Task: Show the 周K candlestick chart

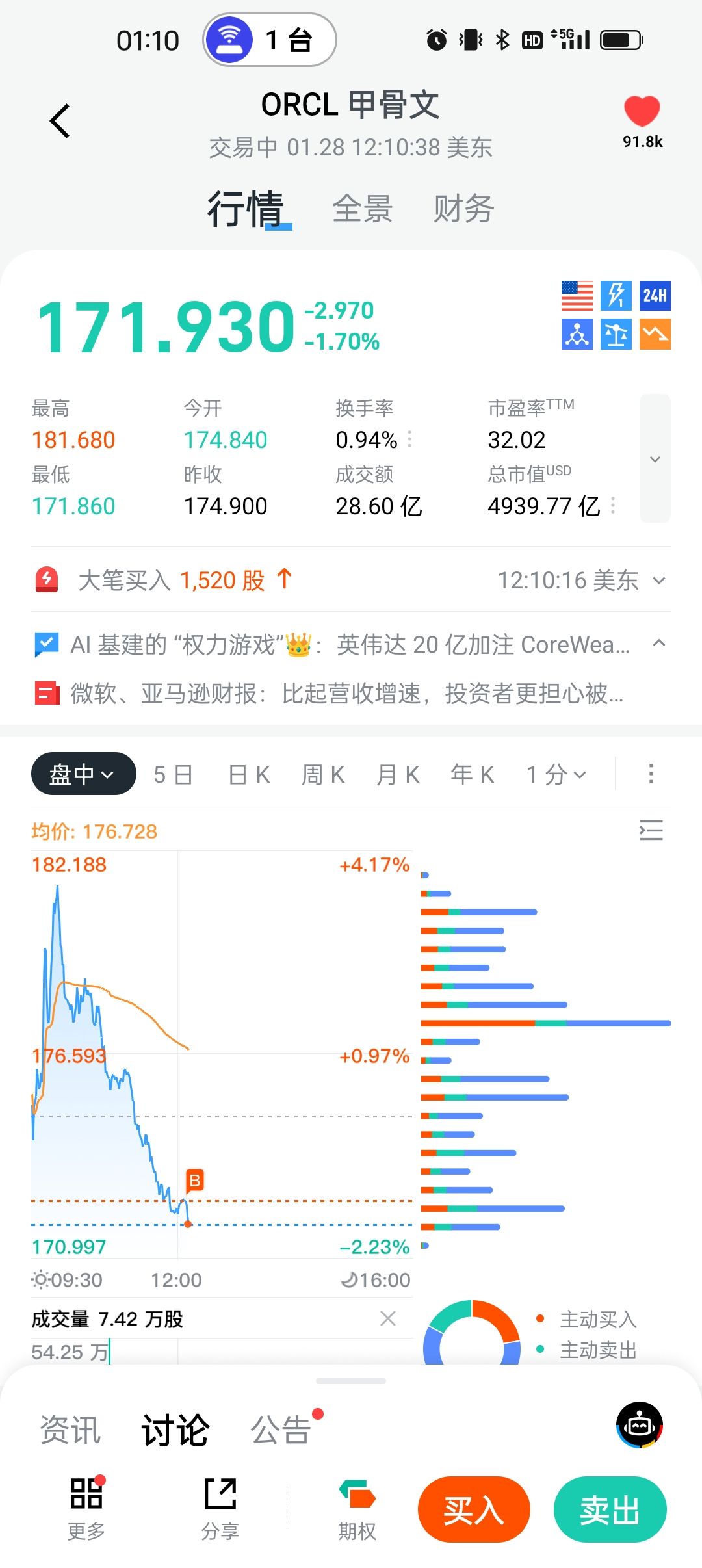Action: pos(323,774)
